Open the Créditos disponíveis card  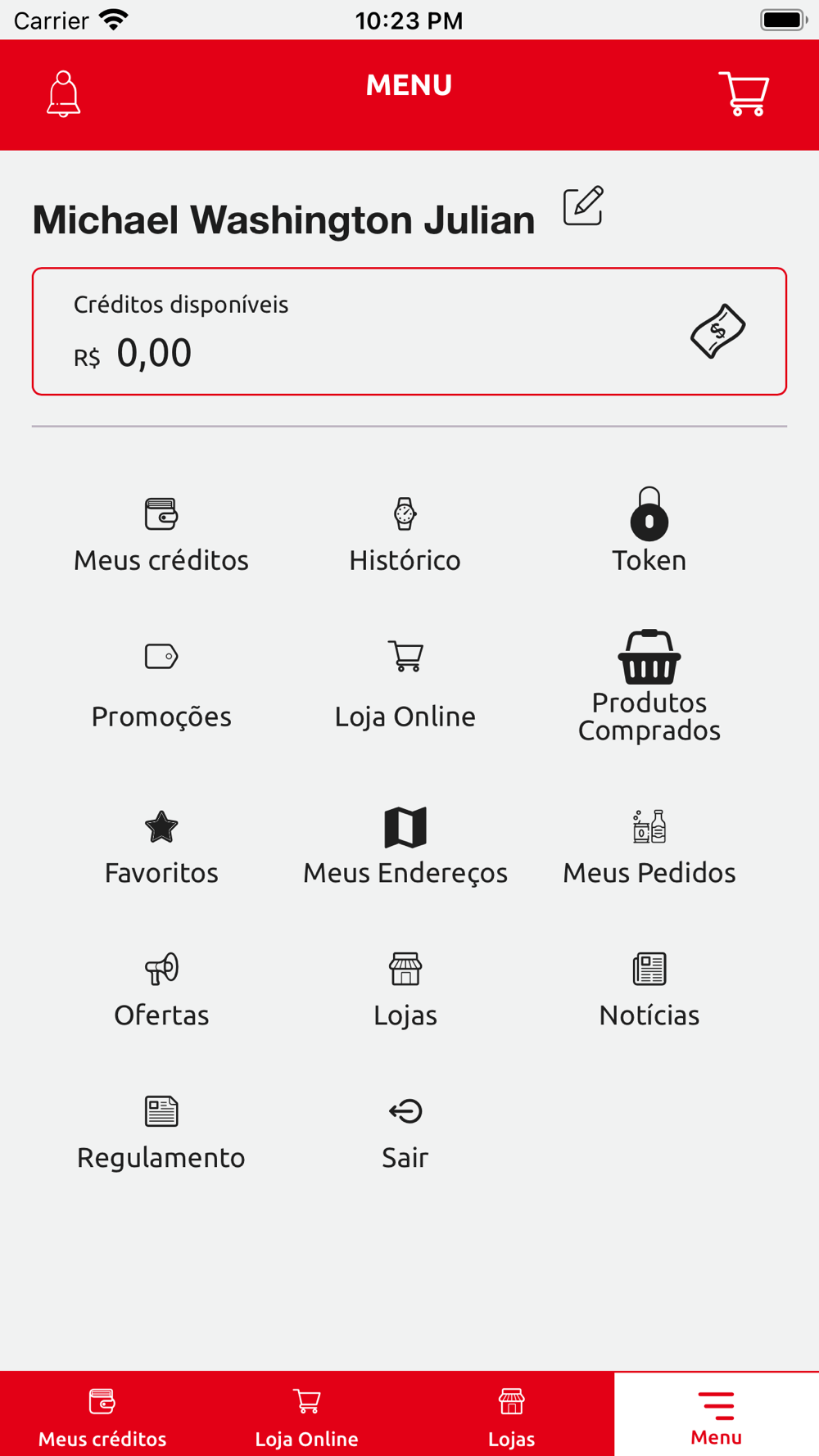pyautogui.click(x=409, y=332)
